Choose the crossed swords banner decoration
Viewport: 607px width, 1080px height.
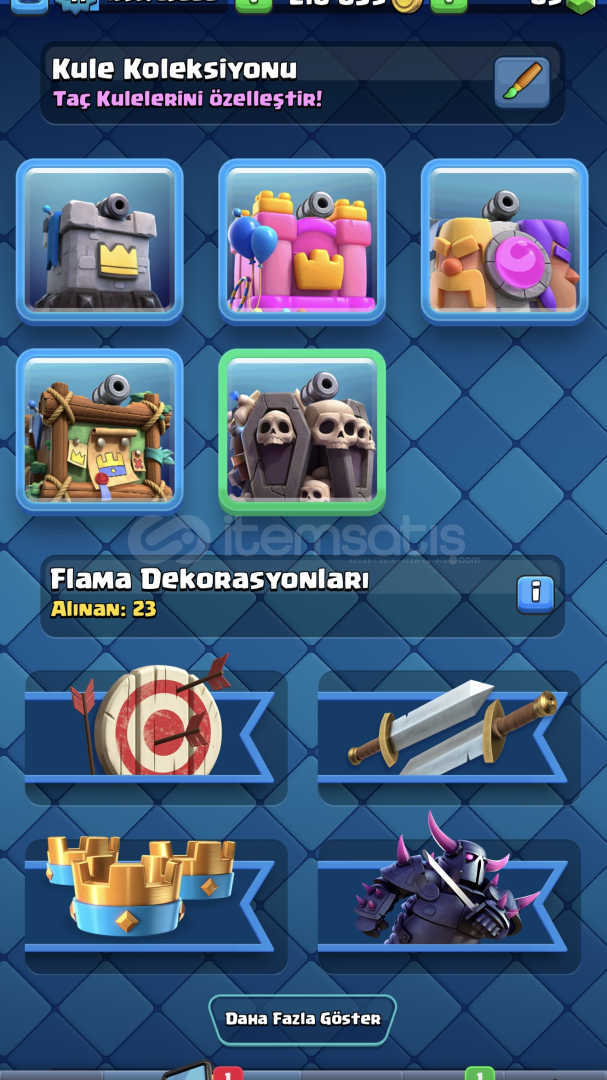(x=449, y=737)
